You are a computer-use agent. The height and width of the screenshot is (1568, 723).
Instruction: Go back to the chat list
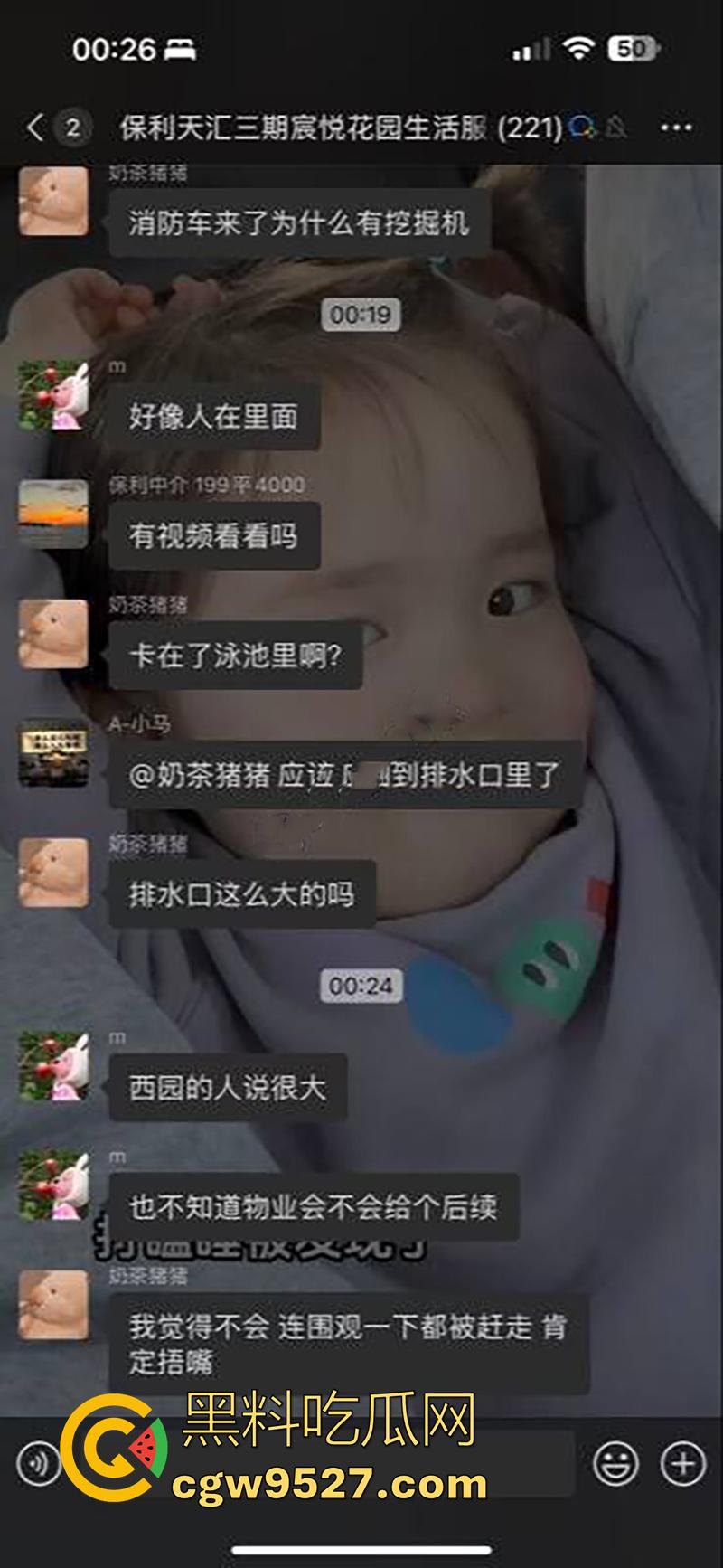click(x=36, y=128)
